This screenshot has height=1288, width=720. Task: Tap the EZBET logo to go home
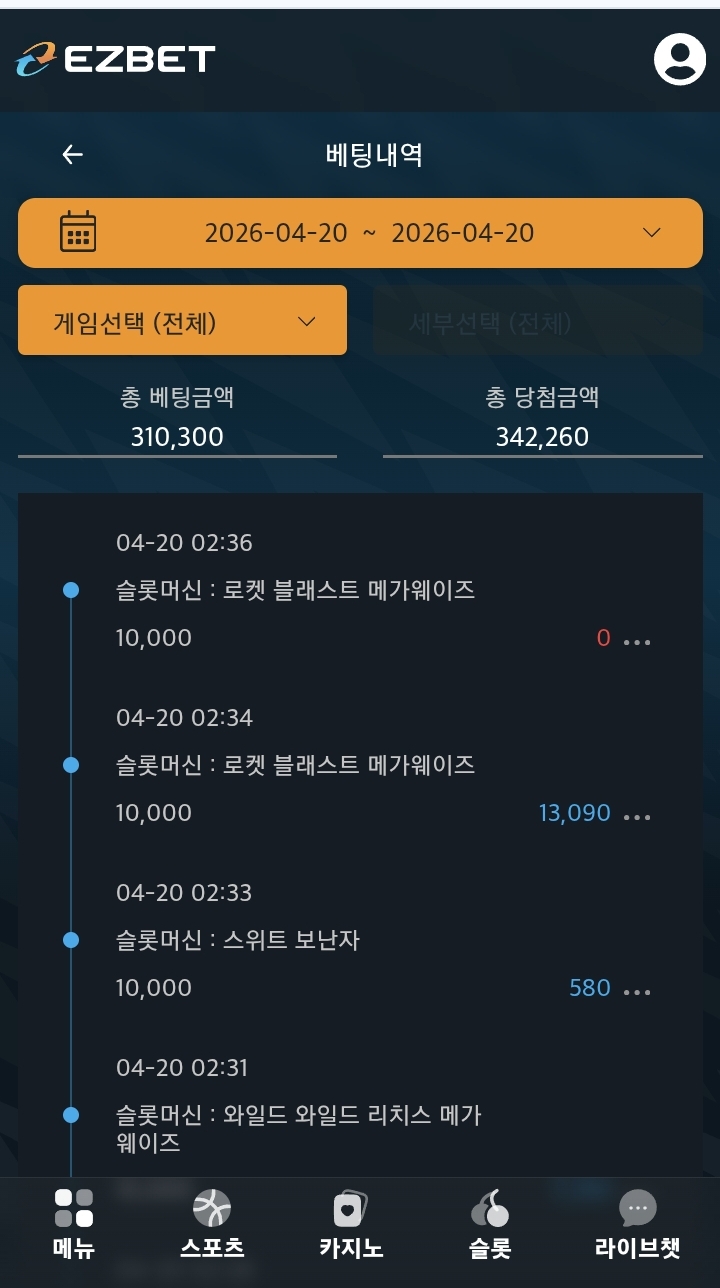(x=116, y=60)
